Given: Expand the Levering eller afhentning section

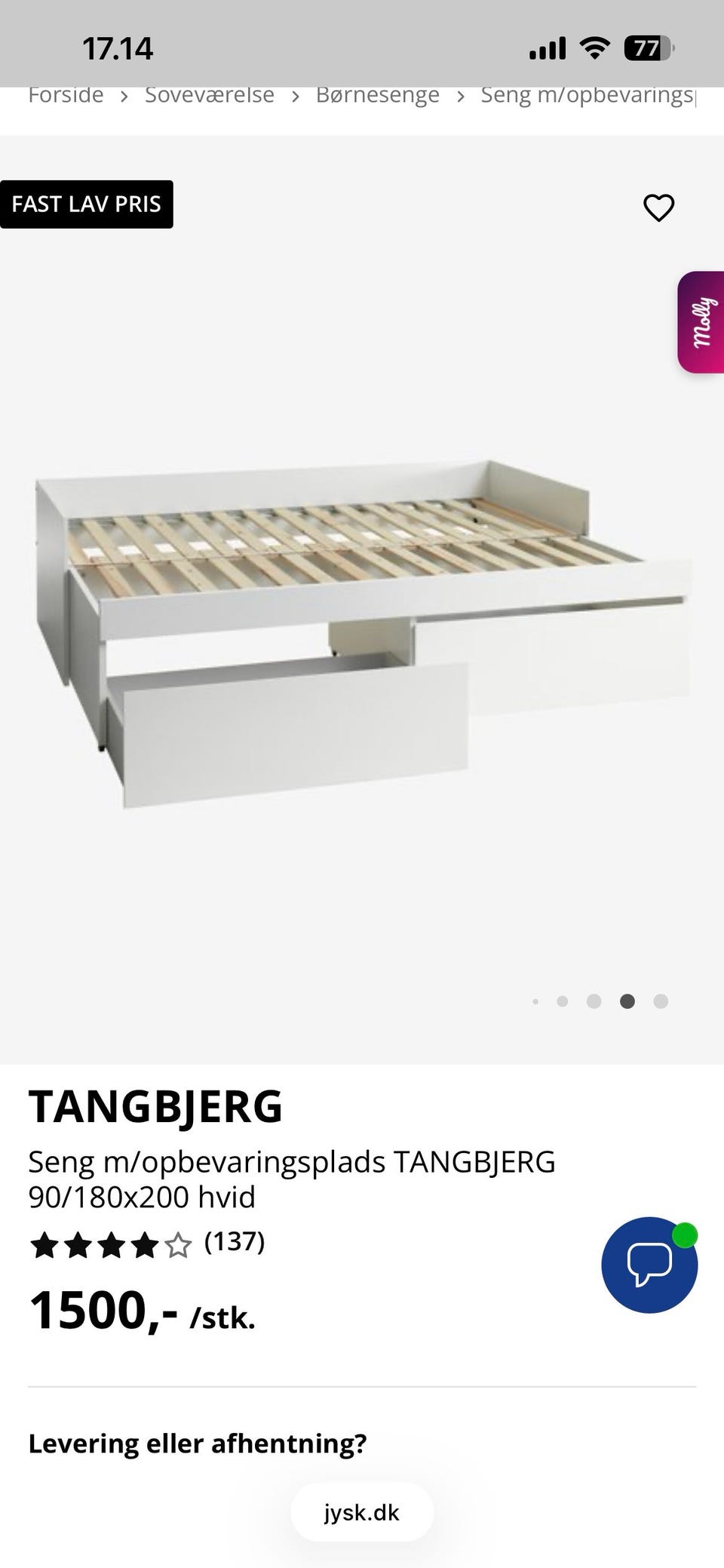Looking at the screenshot, I should click(x=198, y=1442).
